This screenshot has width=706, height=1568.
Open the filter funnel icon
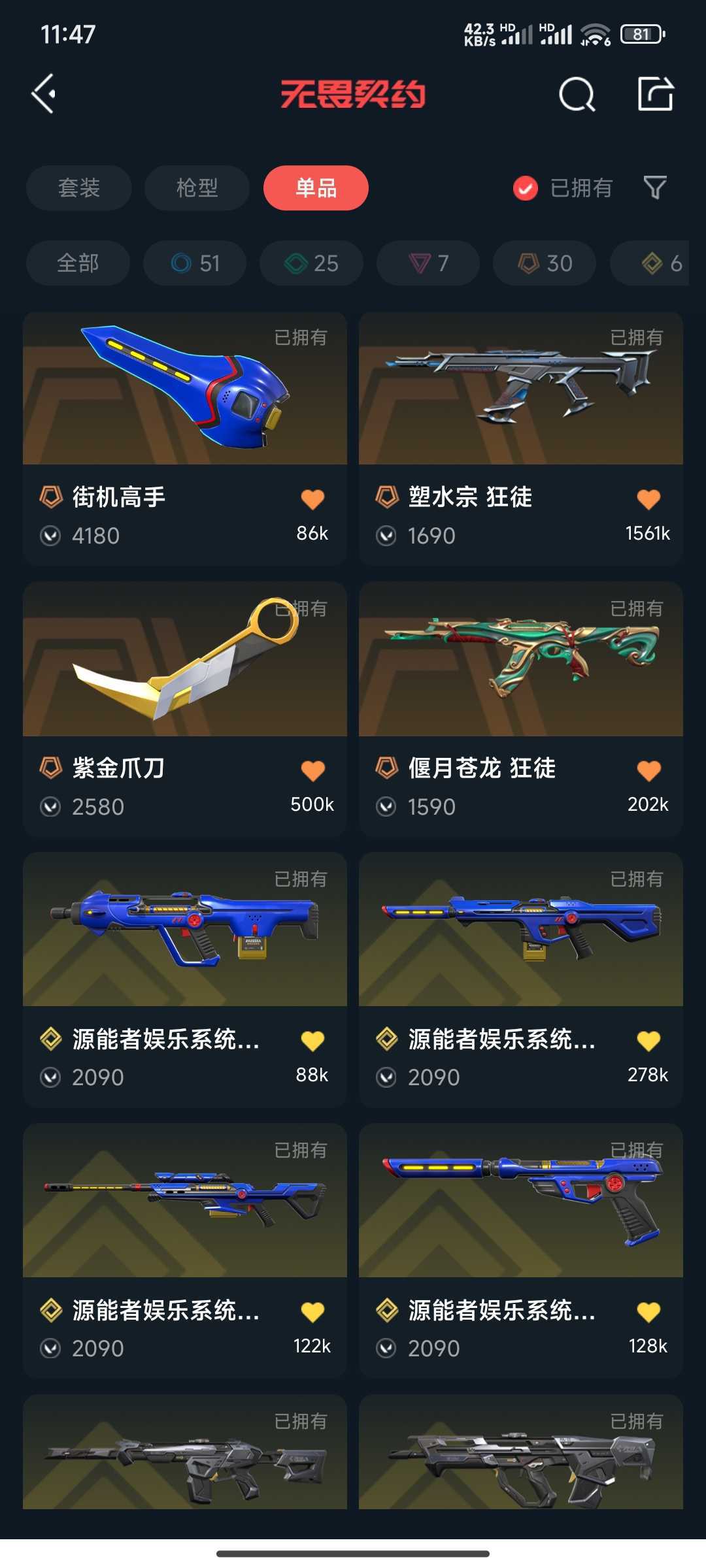(655, 188)
